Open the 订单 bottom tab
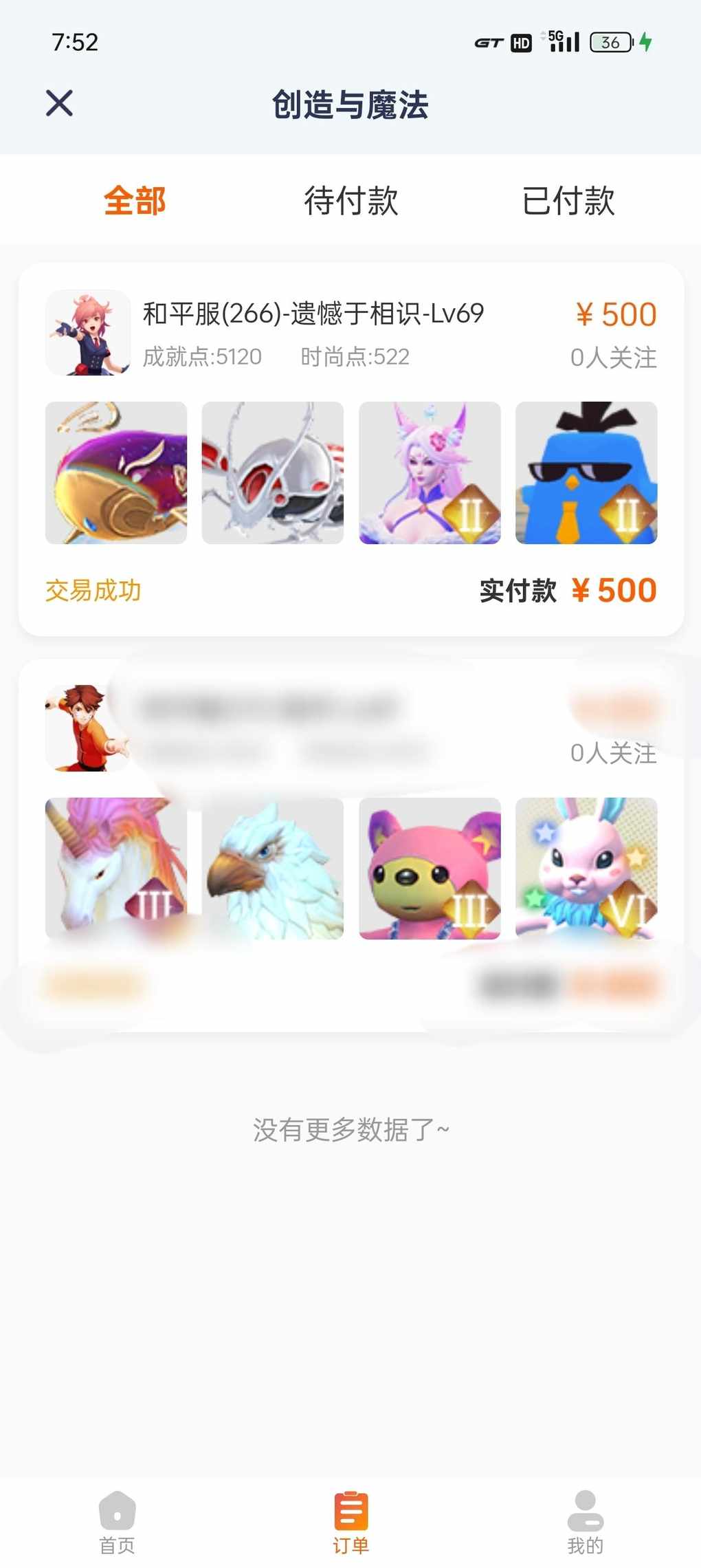The image size is (701, 1568). click(351, 1522)
